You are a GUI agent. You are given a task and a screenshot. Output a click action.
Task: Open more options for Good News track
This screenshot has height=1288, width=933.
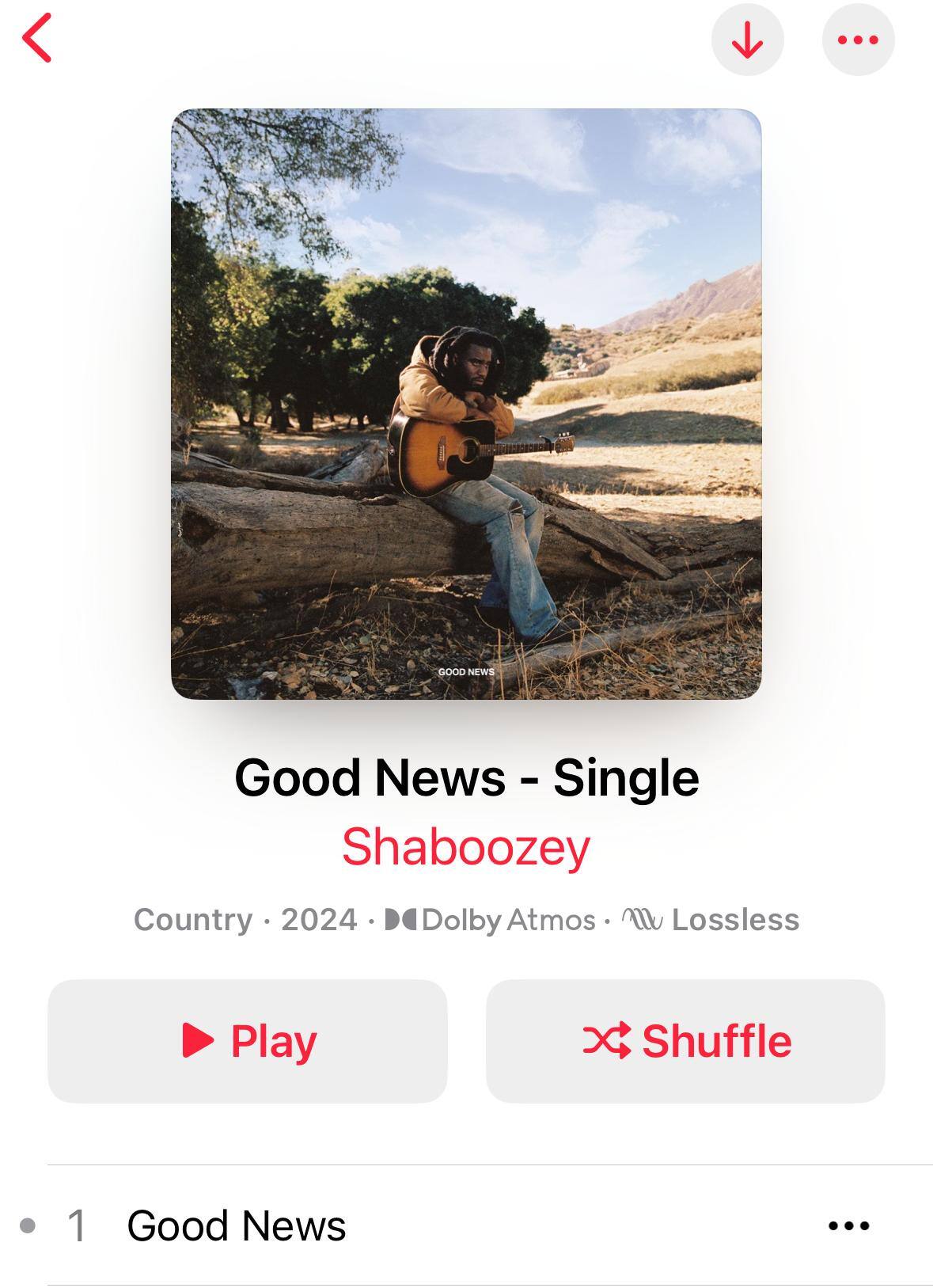[848, 1226]
